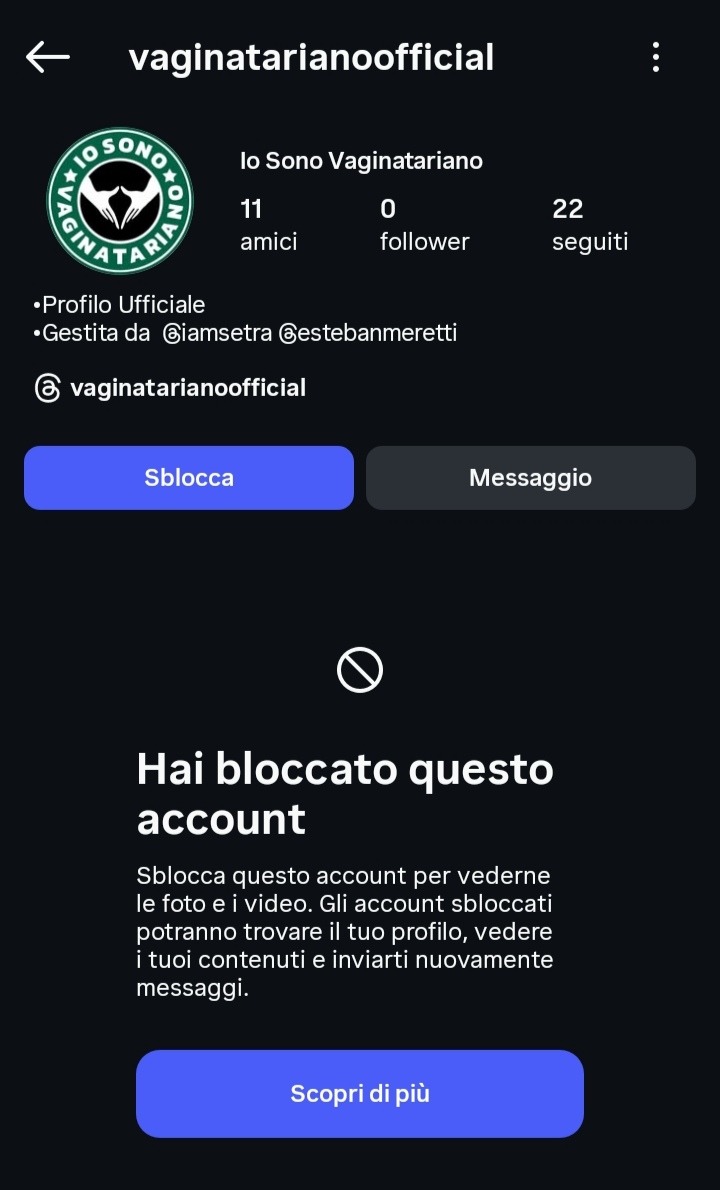Viewport: 720px width, 1190px height.
Task: Open the three-dot overflow menu
Action: point(656,57)
